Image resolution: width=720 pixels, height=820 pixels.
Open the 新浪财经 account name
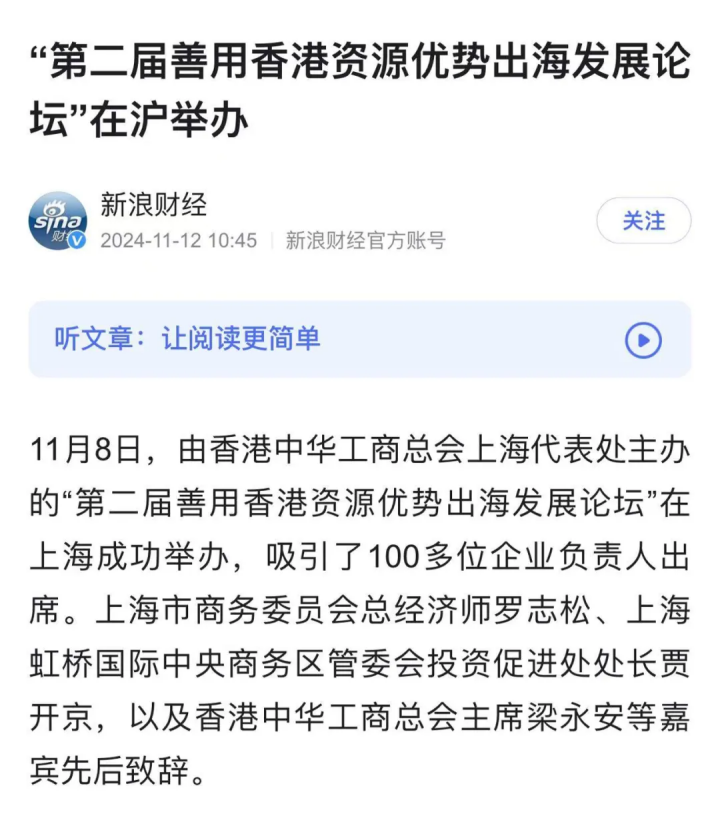click(153, 205)
